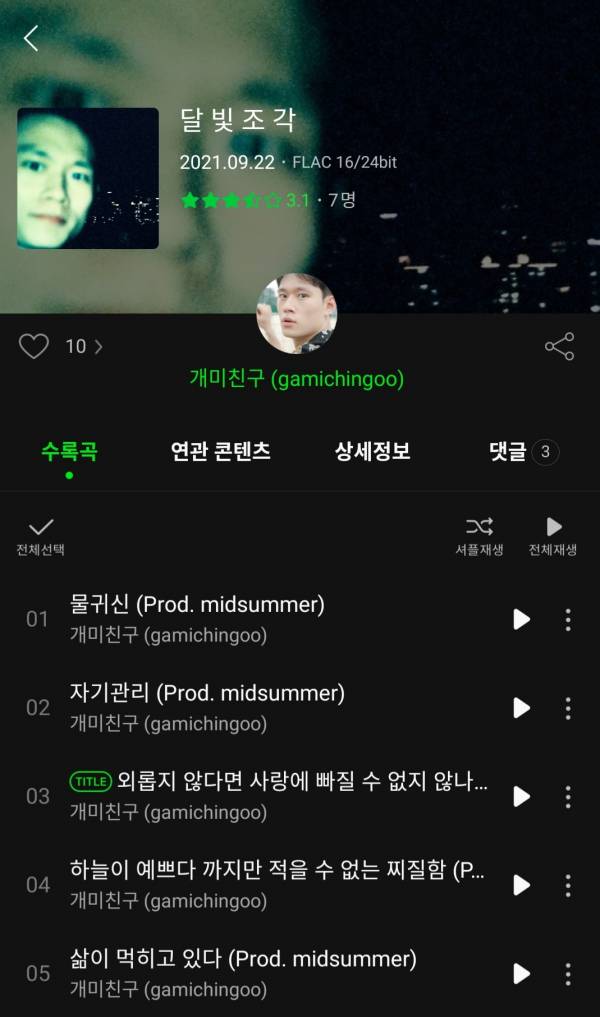Image resolution: width=600 pixels, height=1017 pixels.
Task: Go back using the top-left arrow
Action: tap(31, 39)
